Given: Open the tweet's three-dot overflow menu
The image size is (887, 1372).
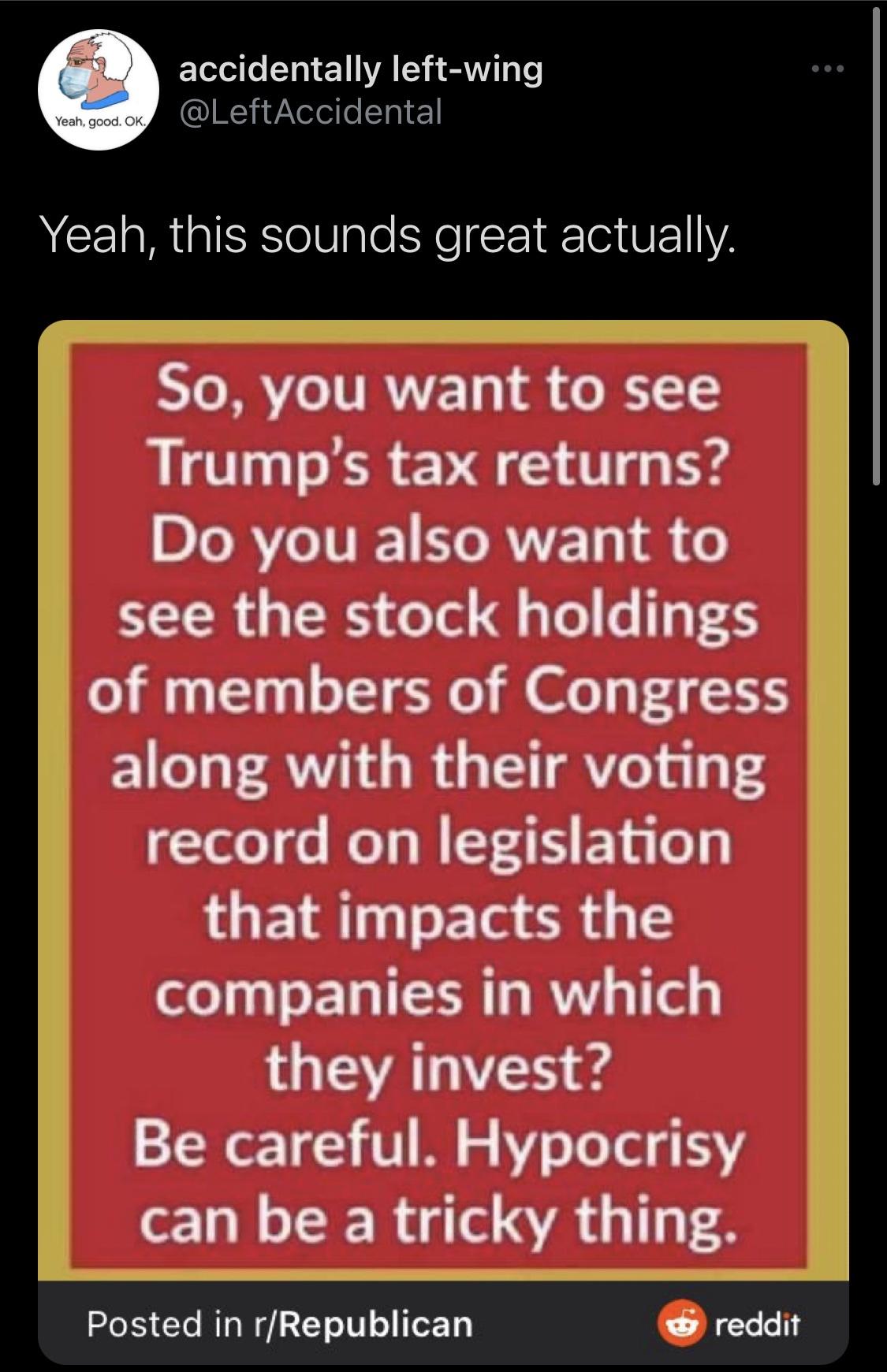Looking at the screenshot, I should (x=828, y=71).
